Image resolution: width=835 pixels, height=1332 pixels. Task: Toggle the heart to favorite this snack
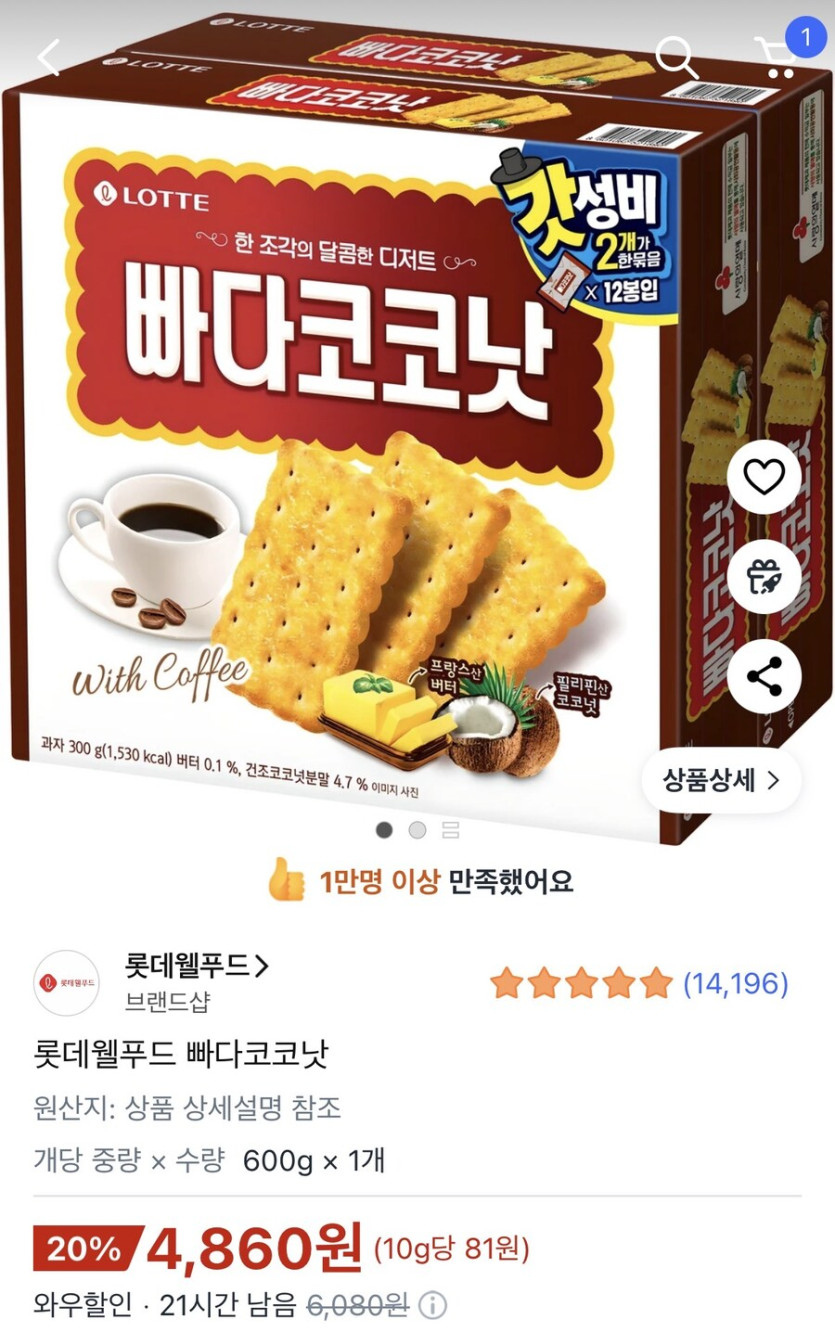764,475
